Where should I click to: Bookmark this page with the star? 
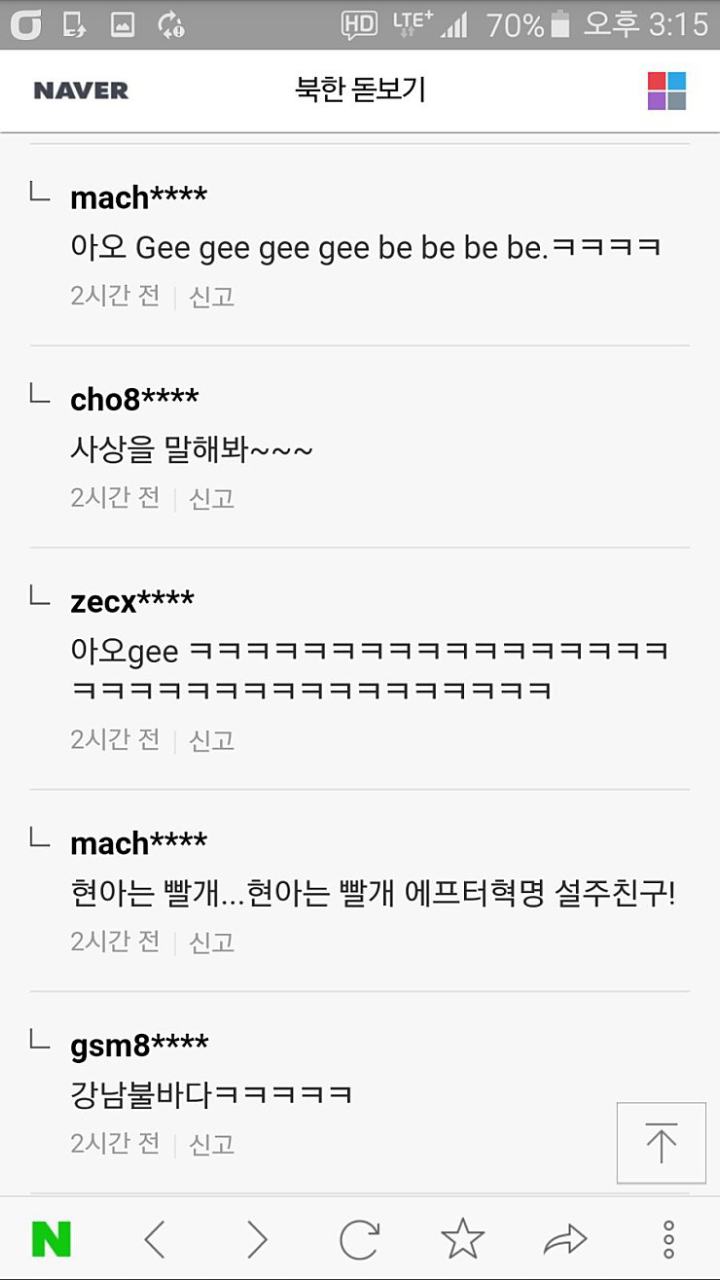click(x=463, y=1240)
